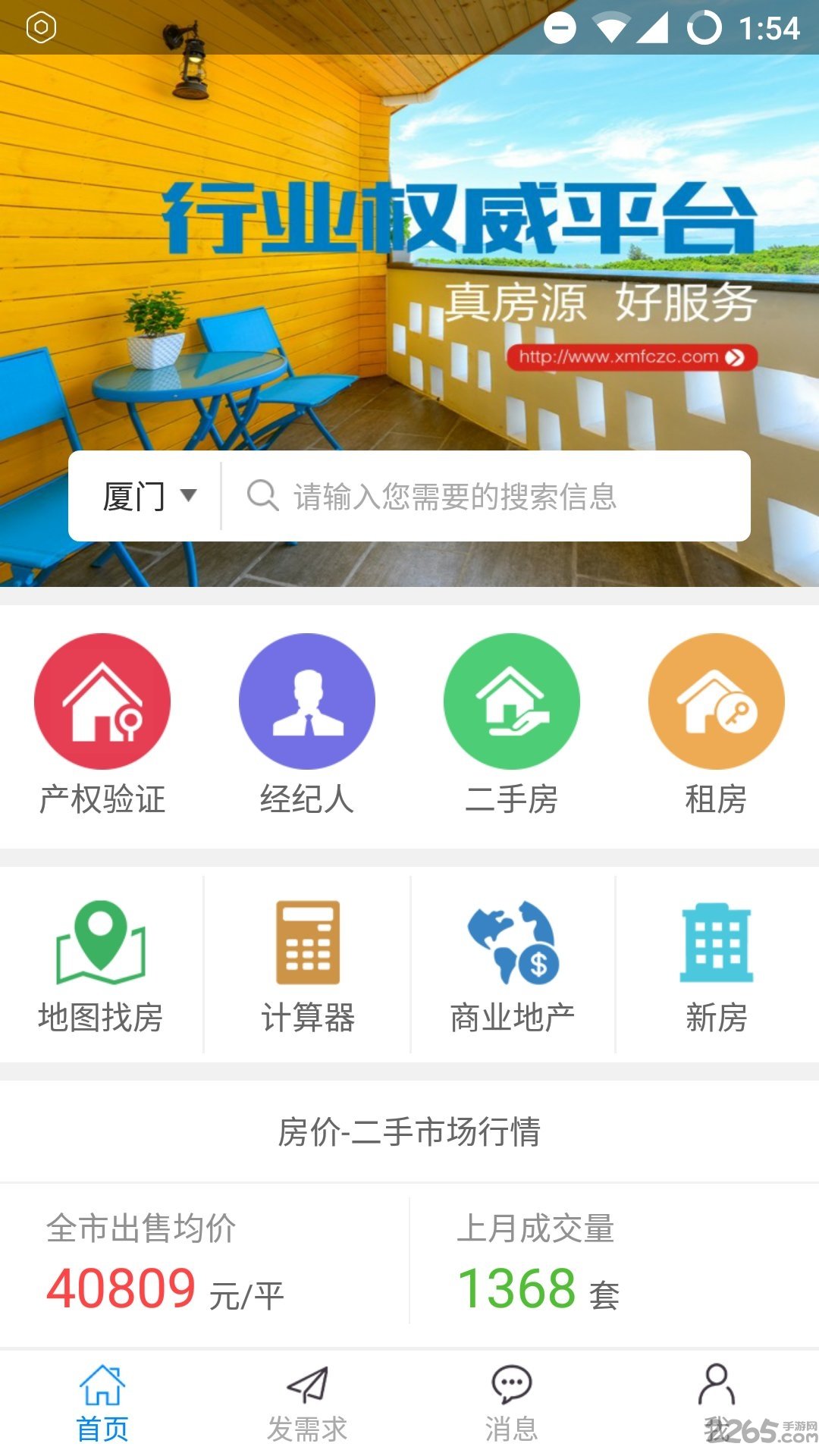Open the 产权验证 property verification icon

[x=104, y=701]
